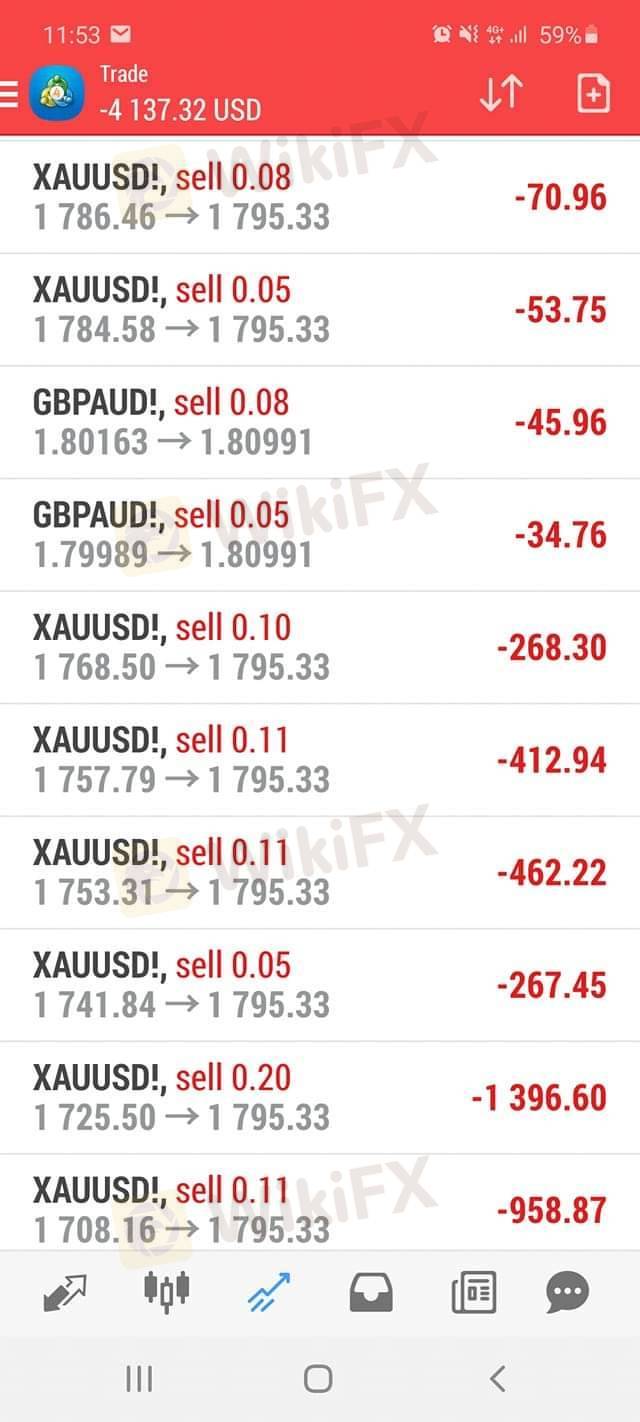
Task: Open the Chat messages tab
Action: click(567, 1292)
